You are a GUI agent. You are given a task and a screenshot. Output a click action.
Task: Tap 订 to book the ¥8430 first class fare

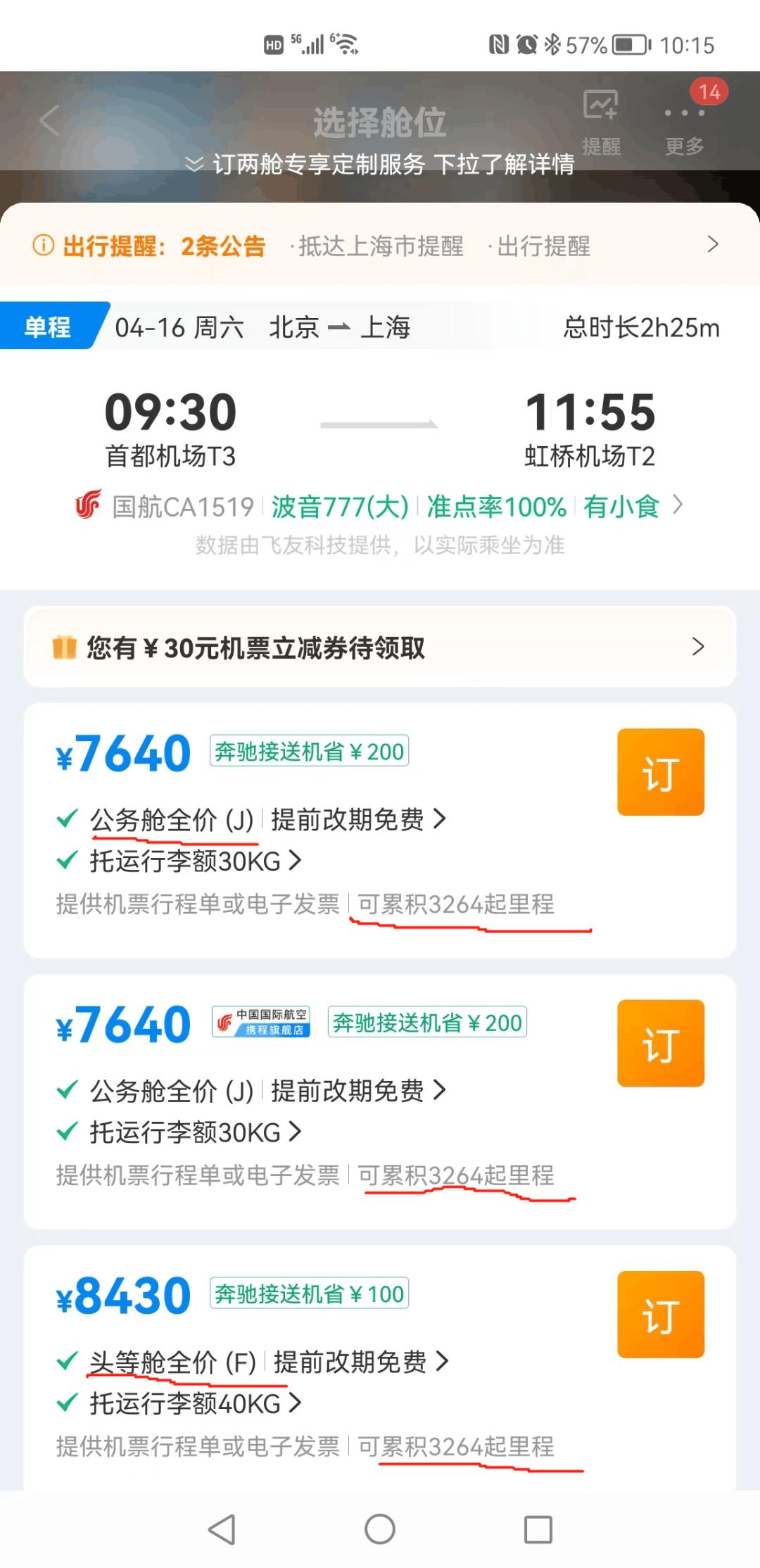pos(660,1316)
